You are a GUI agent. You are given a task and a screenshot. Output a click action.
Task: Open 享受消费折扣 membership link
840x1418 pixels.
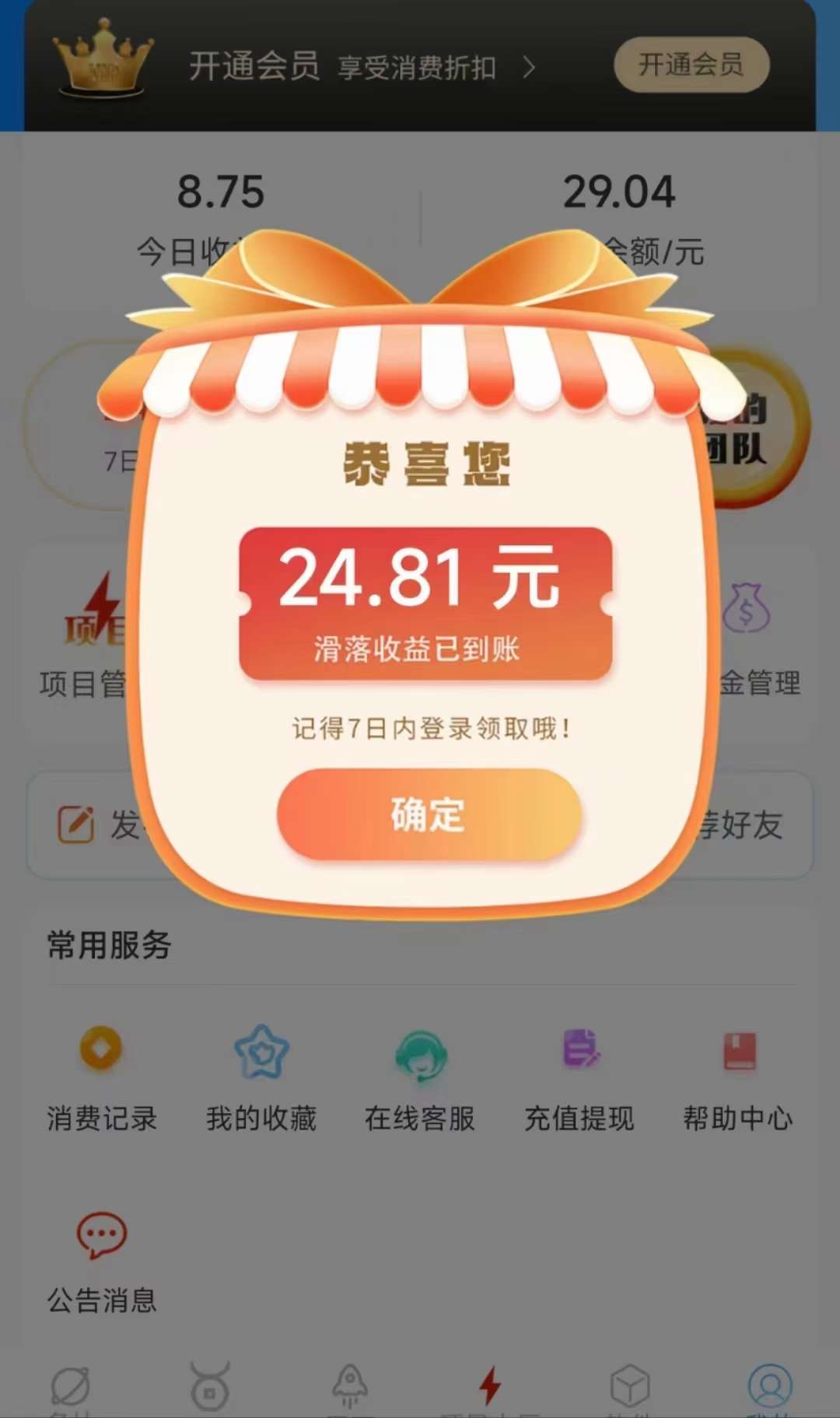[417, 68]
